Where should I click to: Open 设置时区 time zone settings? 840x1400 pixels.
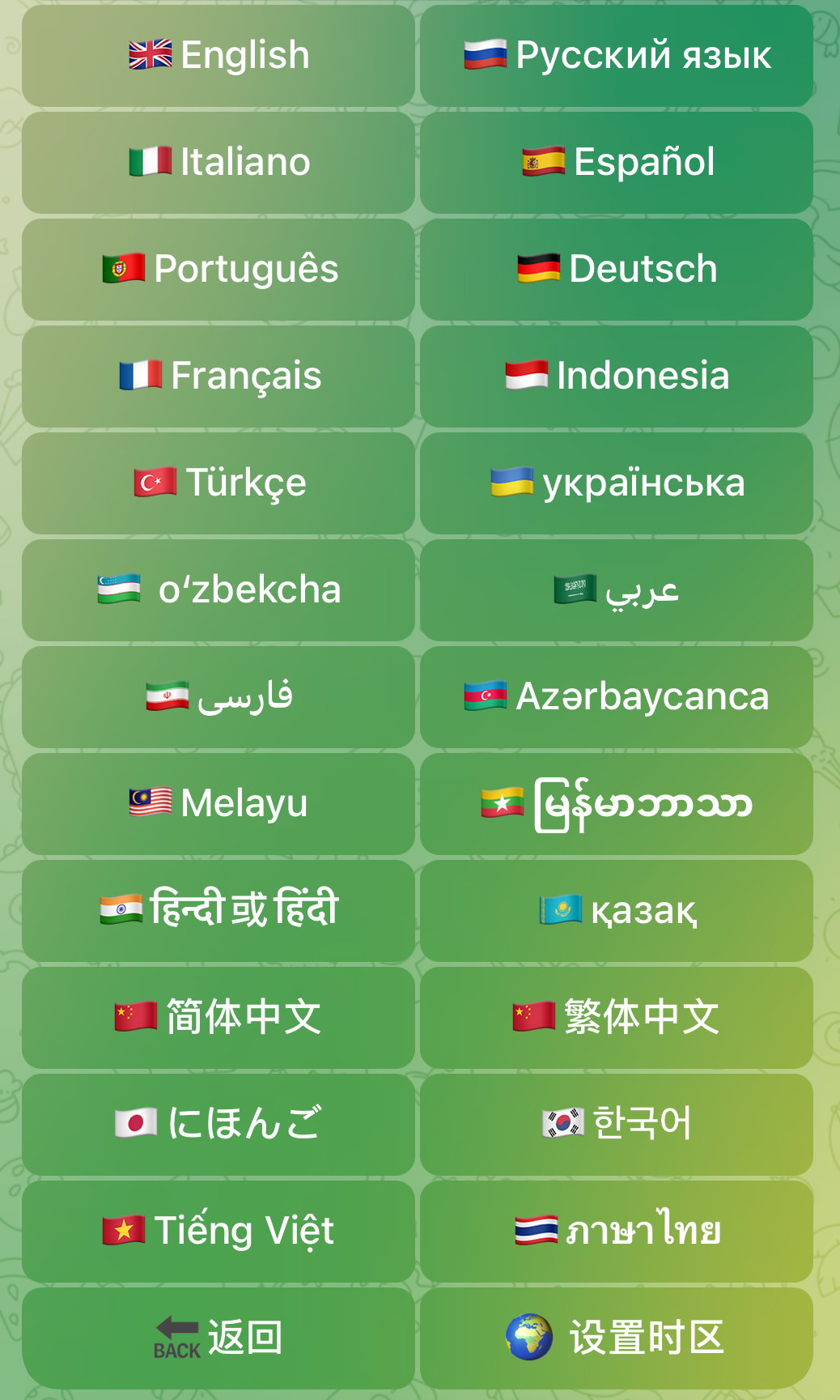click(x=617, y=1338)
